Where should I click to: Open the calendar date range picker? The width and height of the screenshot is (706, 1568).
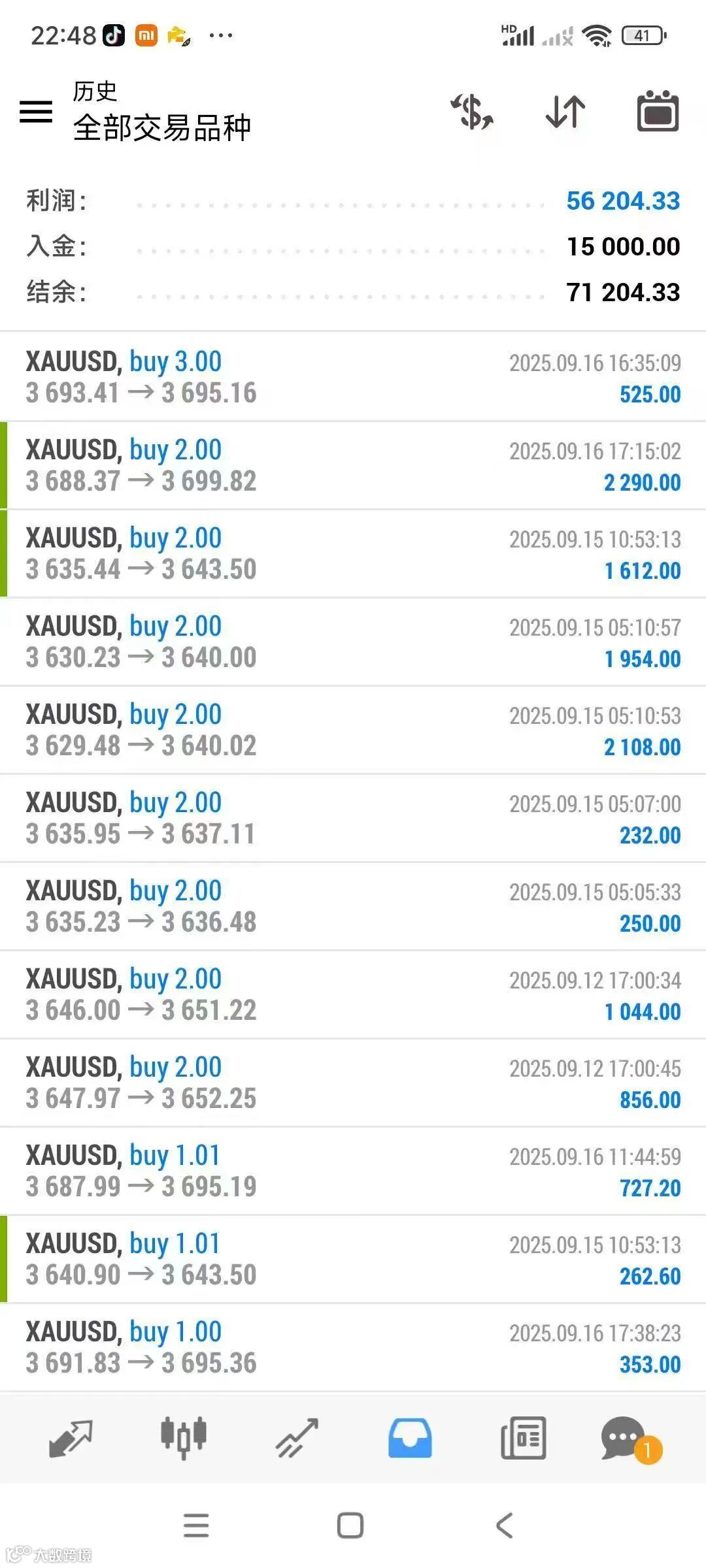[658, 112]
